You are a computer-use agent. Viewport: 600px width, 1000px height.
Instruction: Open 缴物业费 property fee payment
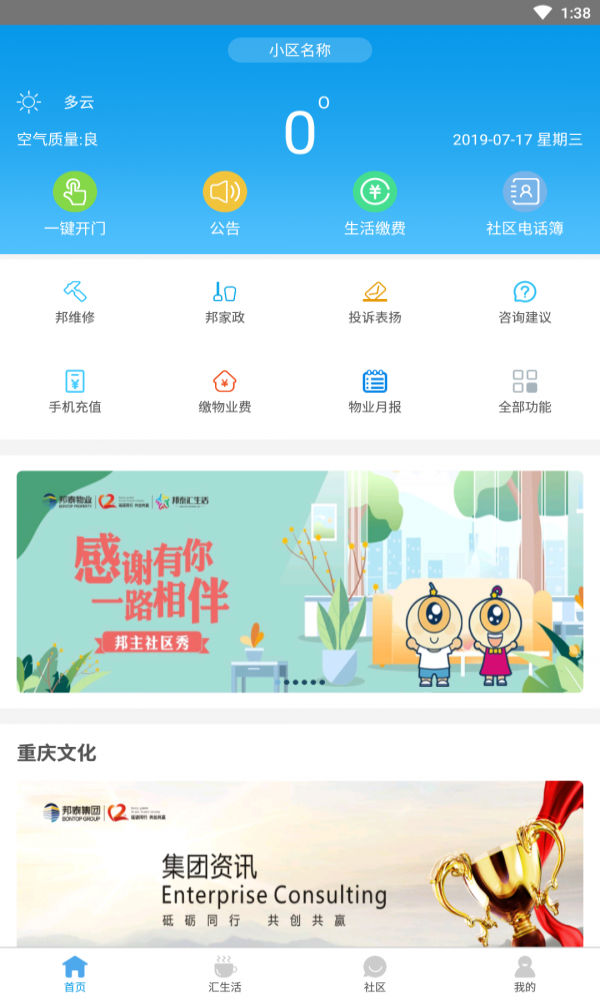(x=225, y=391)
